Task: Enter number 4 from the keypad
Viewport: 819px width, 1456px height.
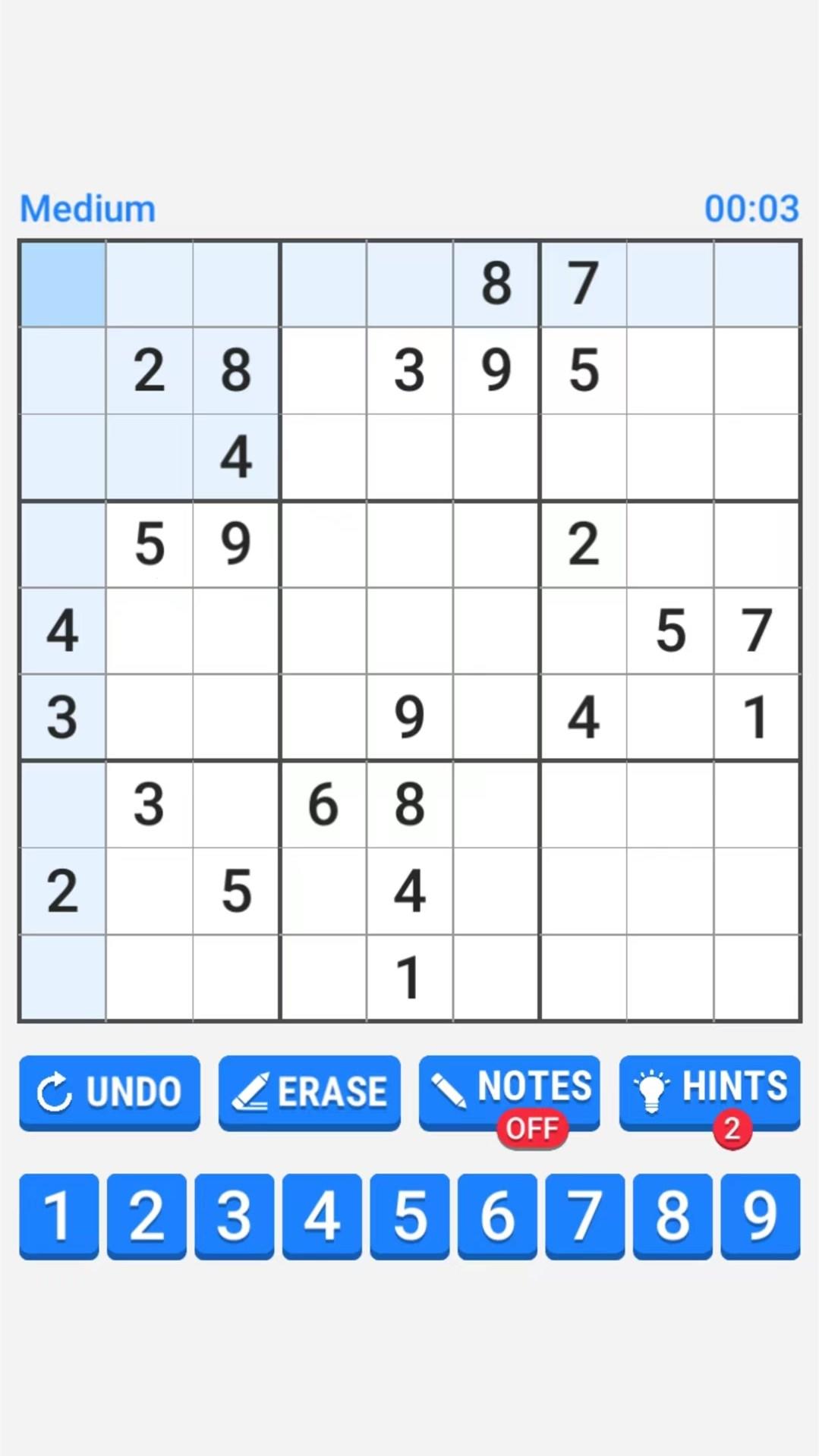Action: (x=322, y=1215)
